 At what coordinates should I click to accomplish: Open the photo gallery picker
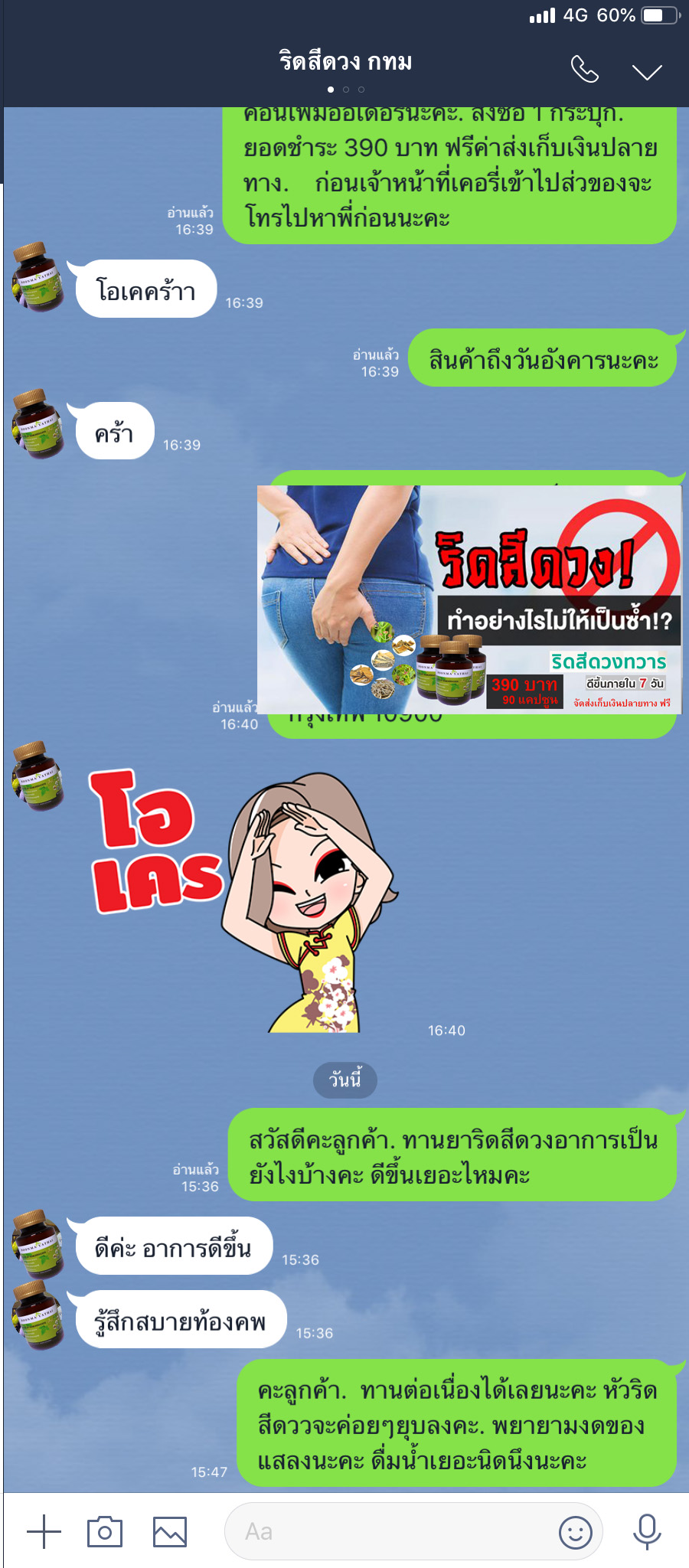[169, 1532]
